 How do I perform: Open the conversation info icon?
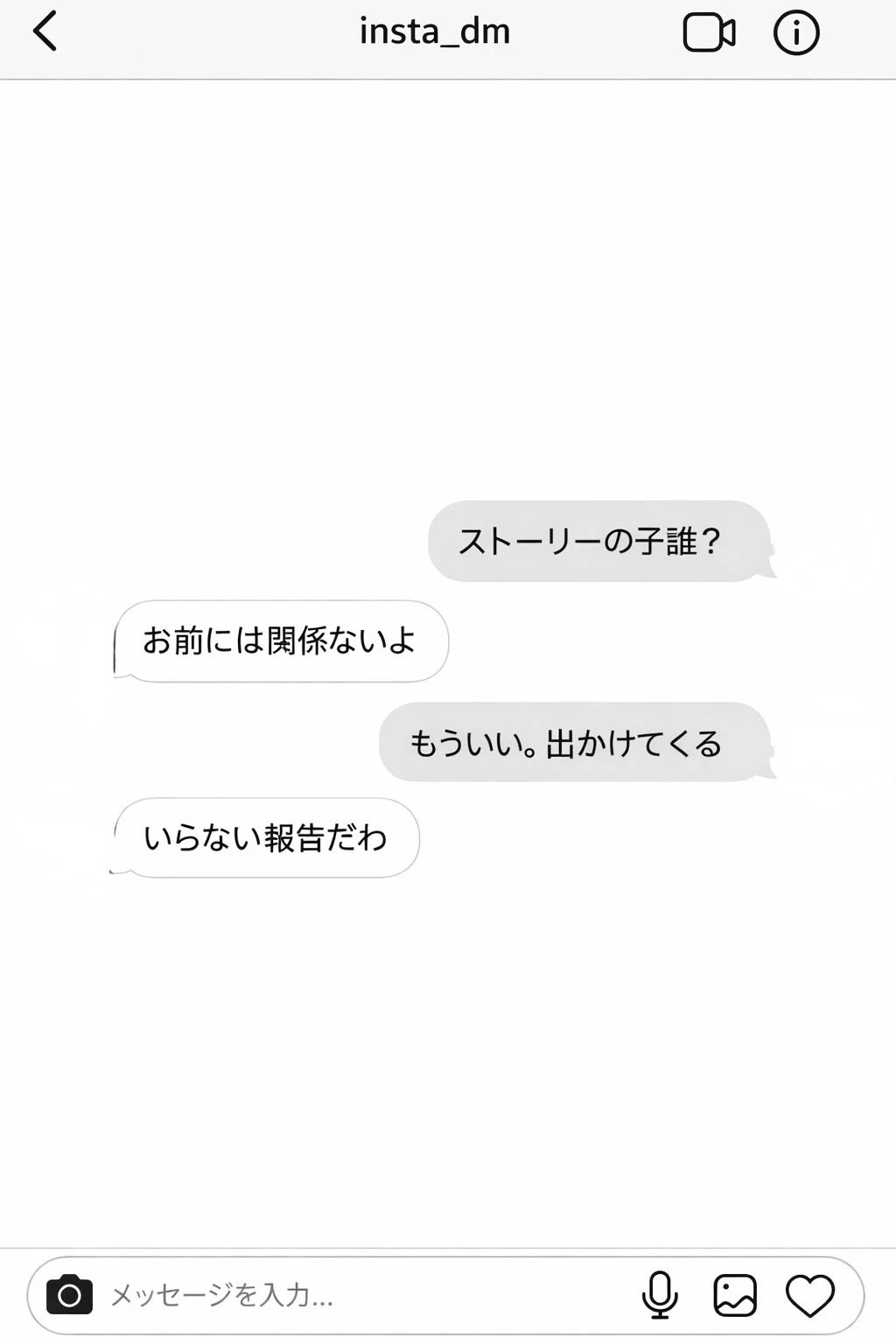(796, 33)
